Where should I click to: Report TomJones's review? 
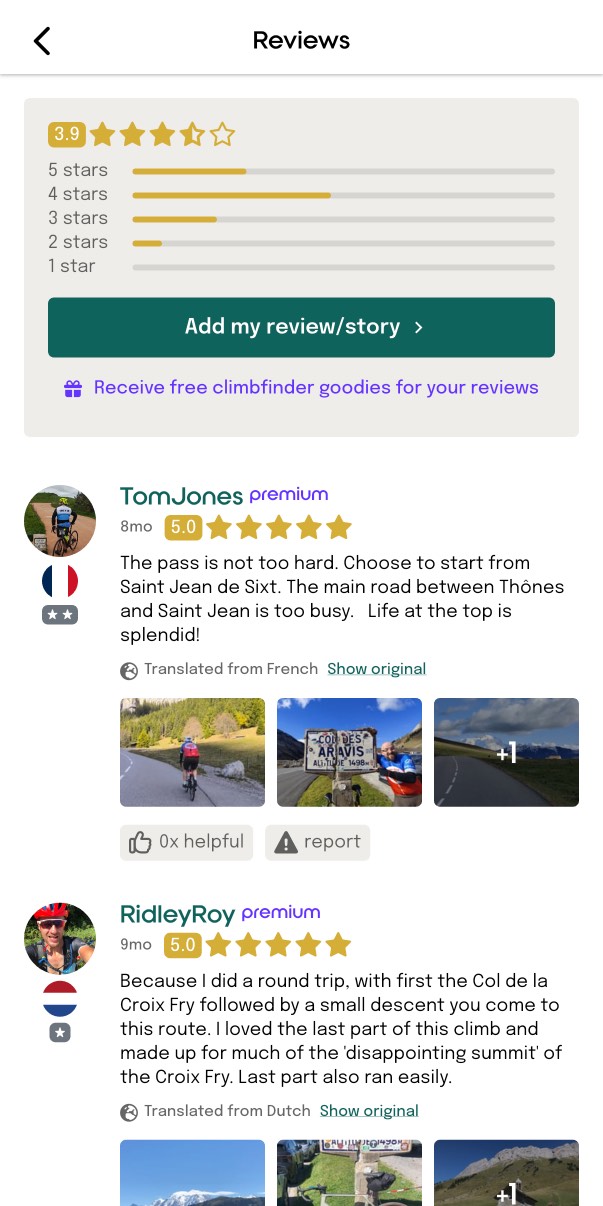tap(317, 842)
